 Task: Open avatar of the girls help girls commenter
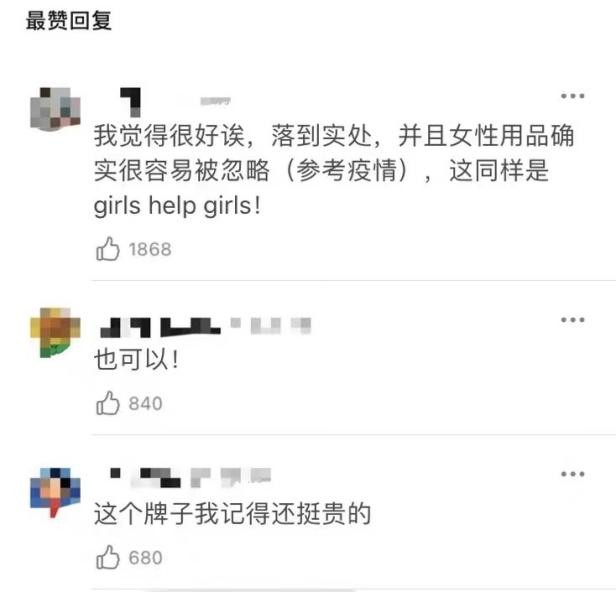54,110
